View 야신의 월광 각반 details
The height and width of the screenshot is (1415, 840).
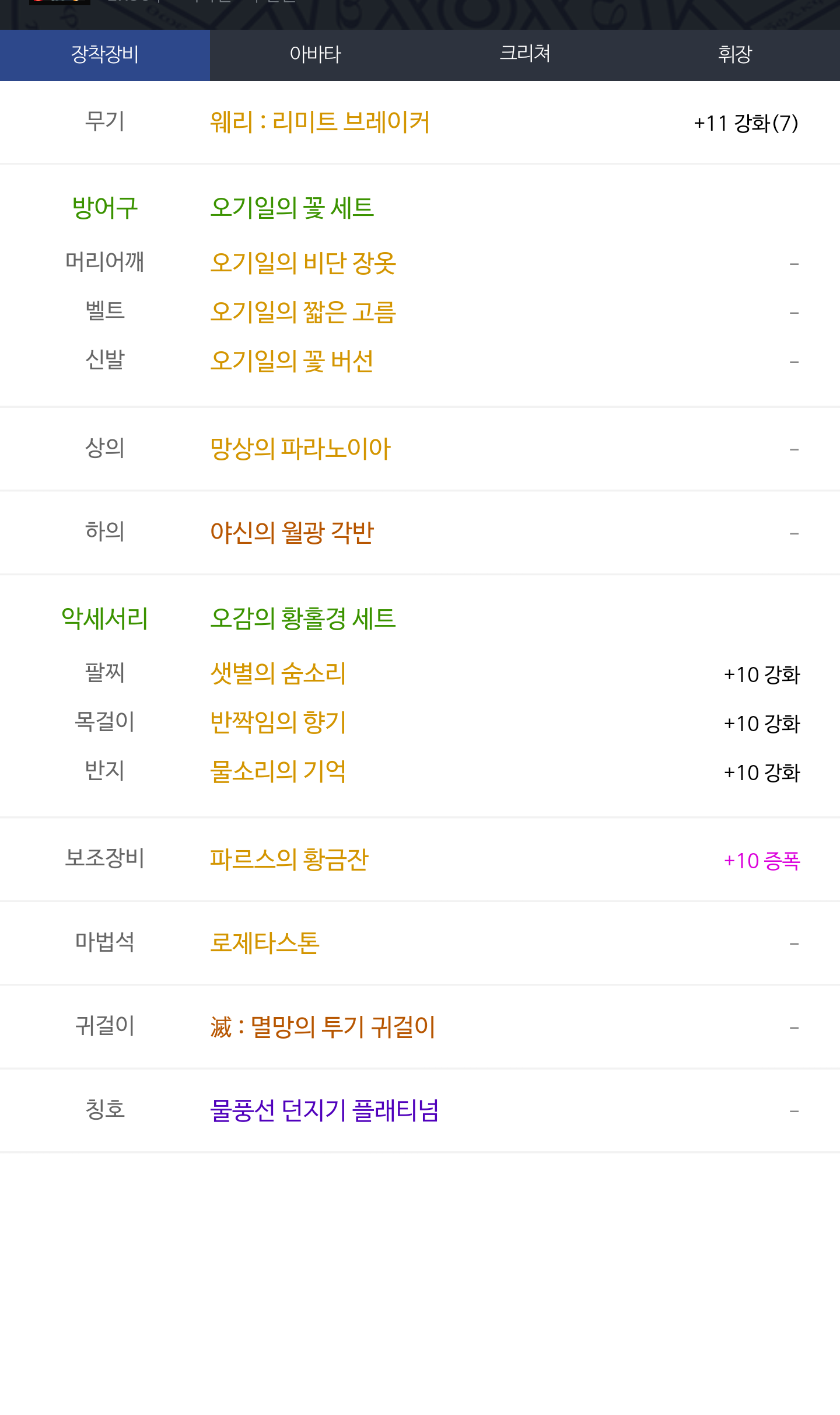292,532
